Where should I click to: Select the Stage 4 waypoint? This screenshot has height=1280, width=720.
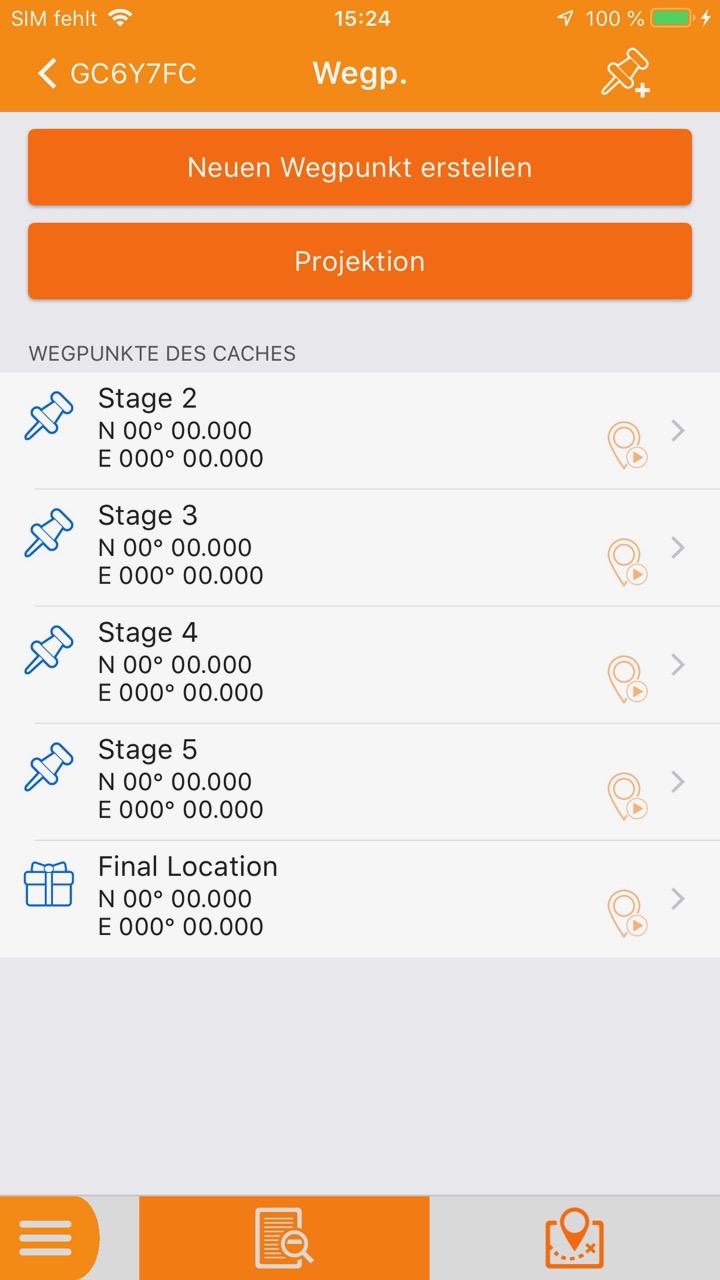(x=360, y=664)
